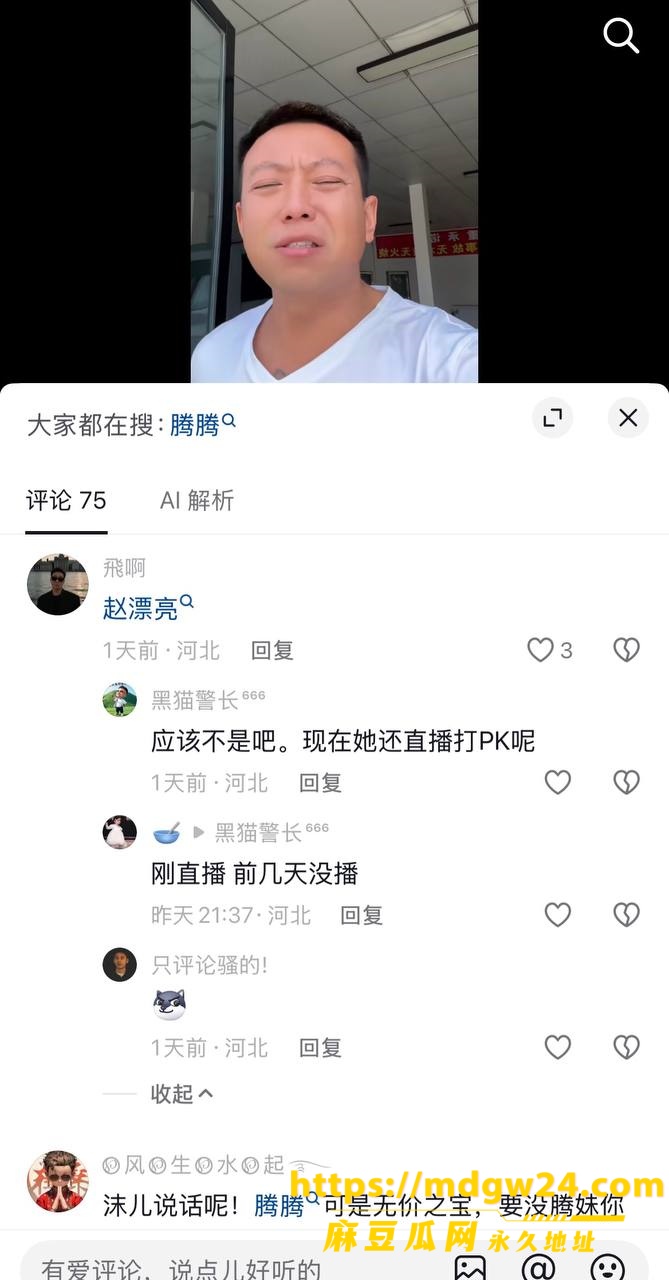669x1280 pixels.
Task: Reply to 飛啊's comment
Action: coord(272,650)
